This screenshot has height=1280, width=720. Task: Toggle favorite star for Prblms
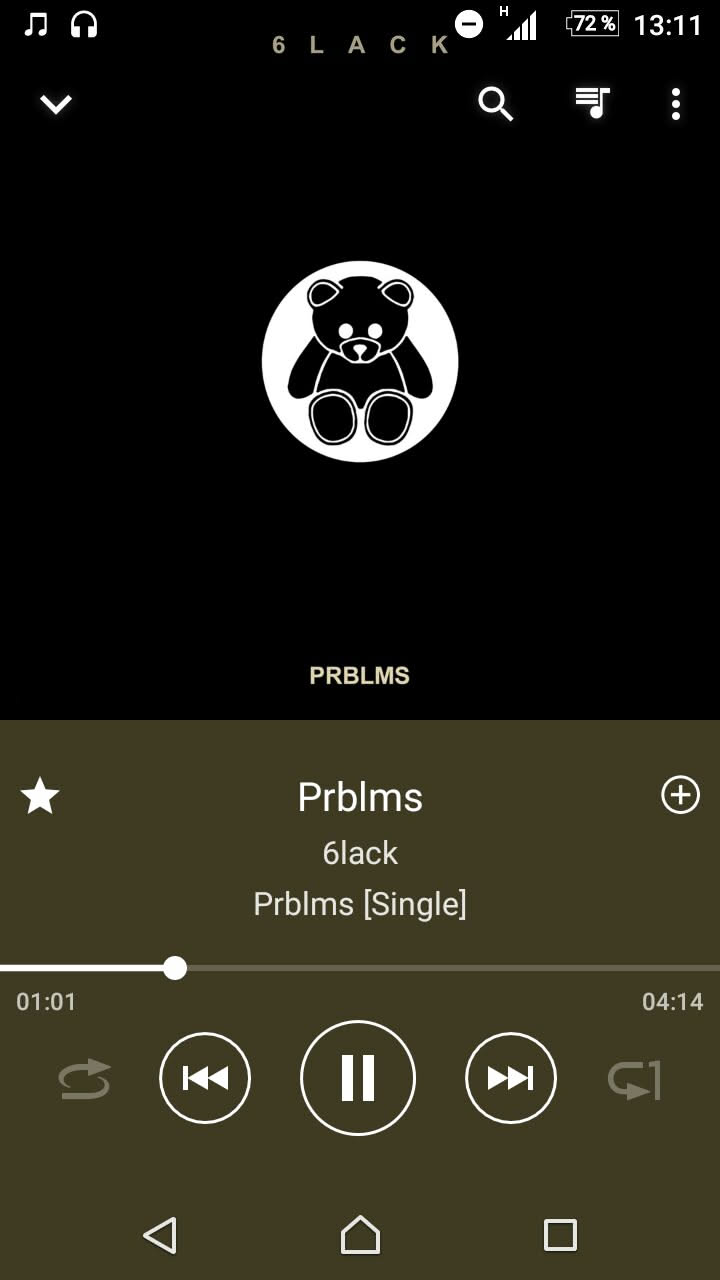(40, 796)
